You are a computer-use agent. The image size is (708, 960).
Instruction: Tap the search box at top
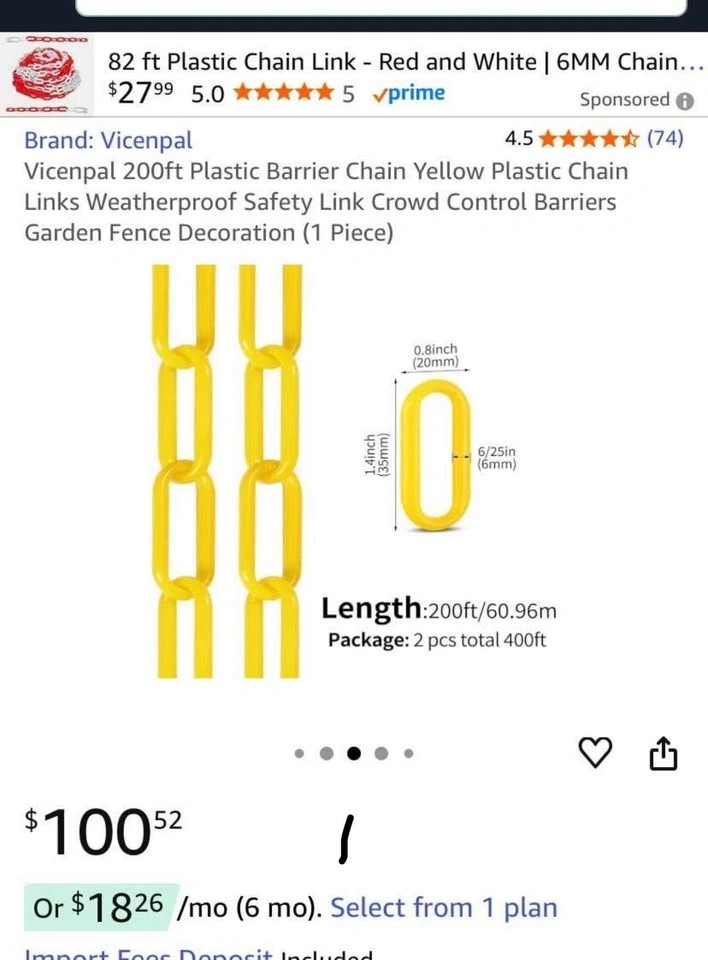[380, 7]
